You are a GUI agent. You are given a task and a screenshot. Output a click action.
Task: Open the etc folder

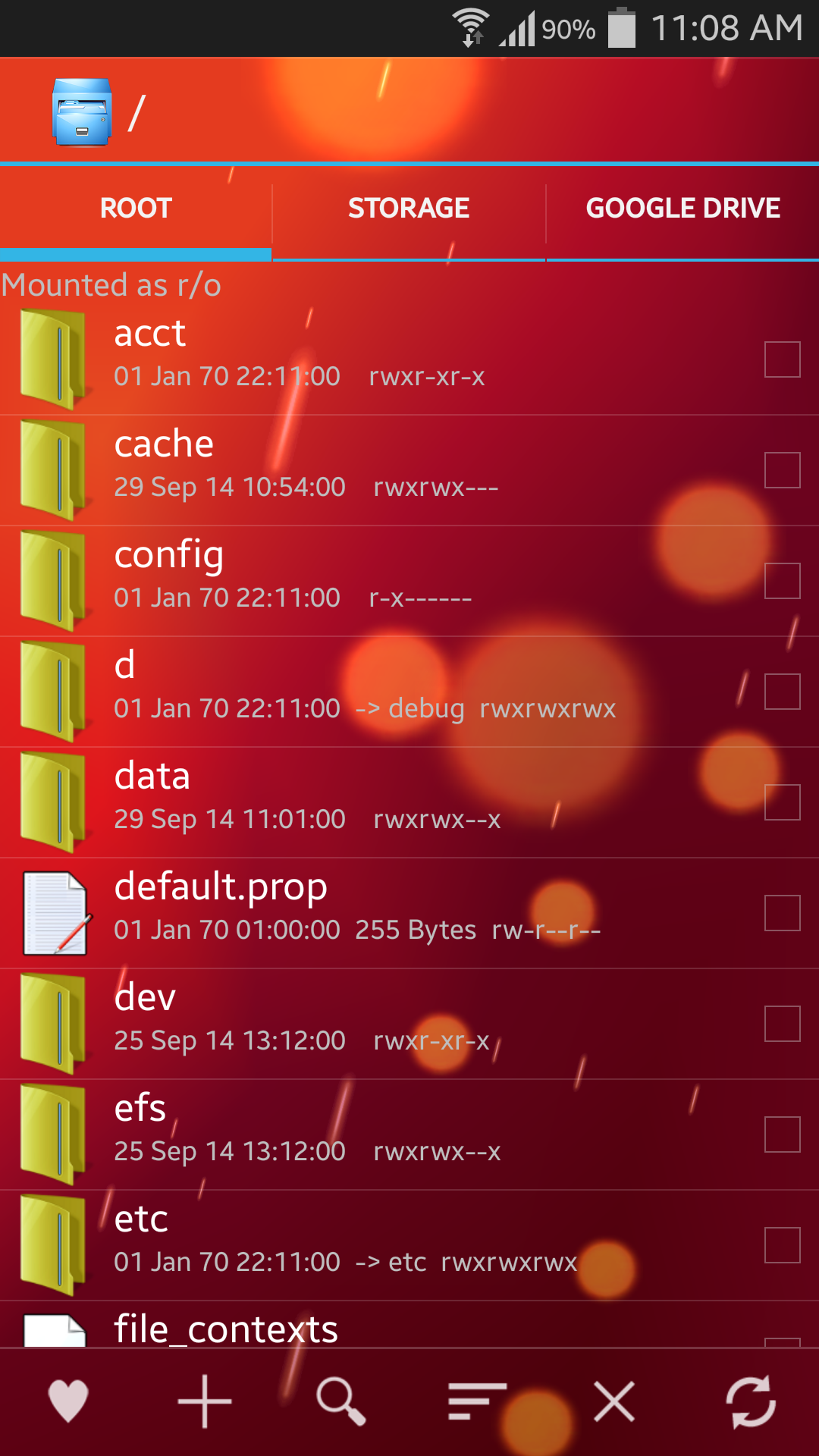click(x=409, y=1245)
